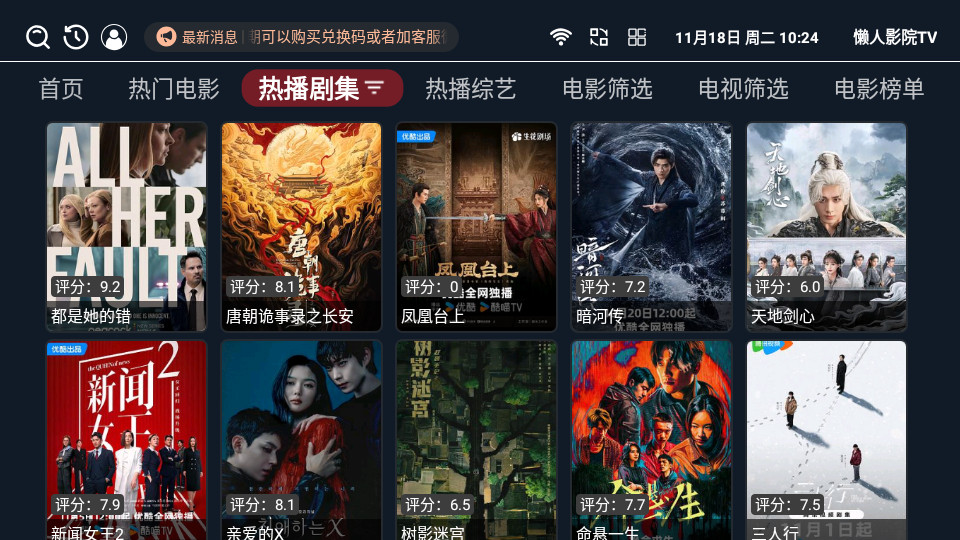This screenshot has height=540, width=960.
Task: Open the series 树影迷宫
Action: [x=476, y=440]
